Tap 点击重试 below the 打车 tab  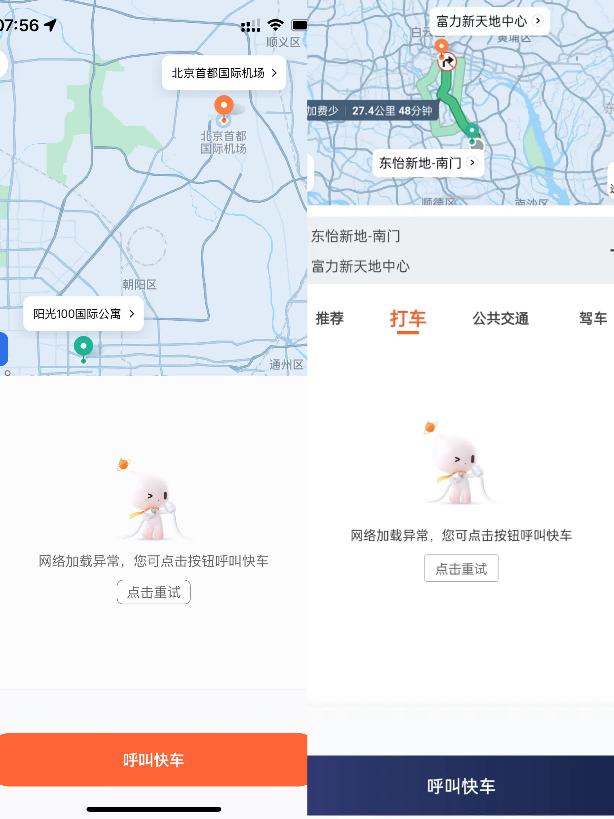[x=461, y=568]
